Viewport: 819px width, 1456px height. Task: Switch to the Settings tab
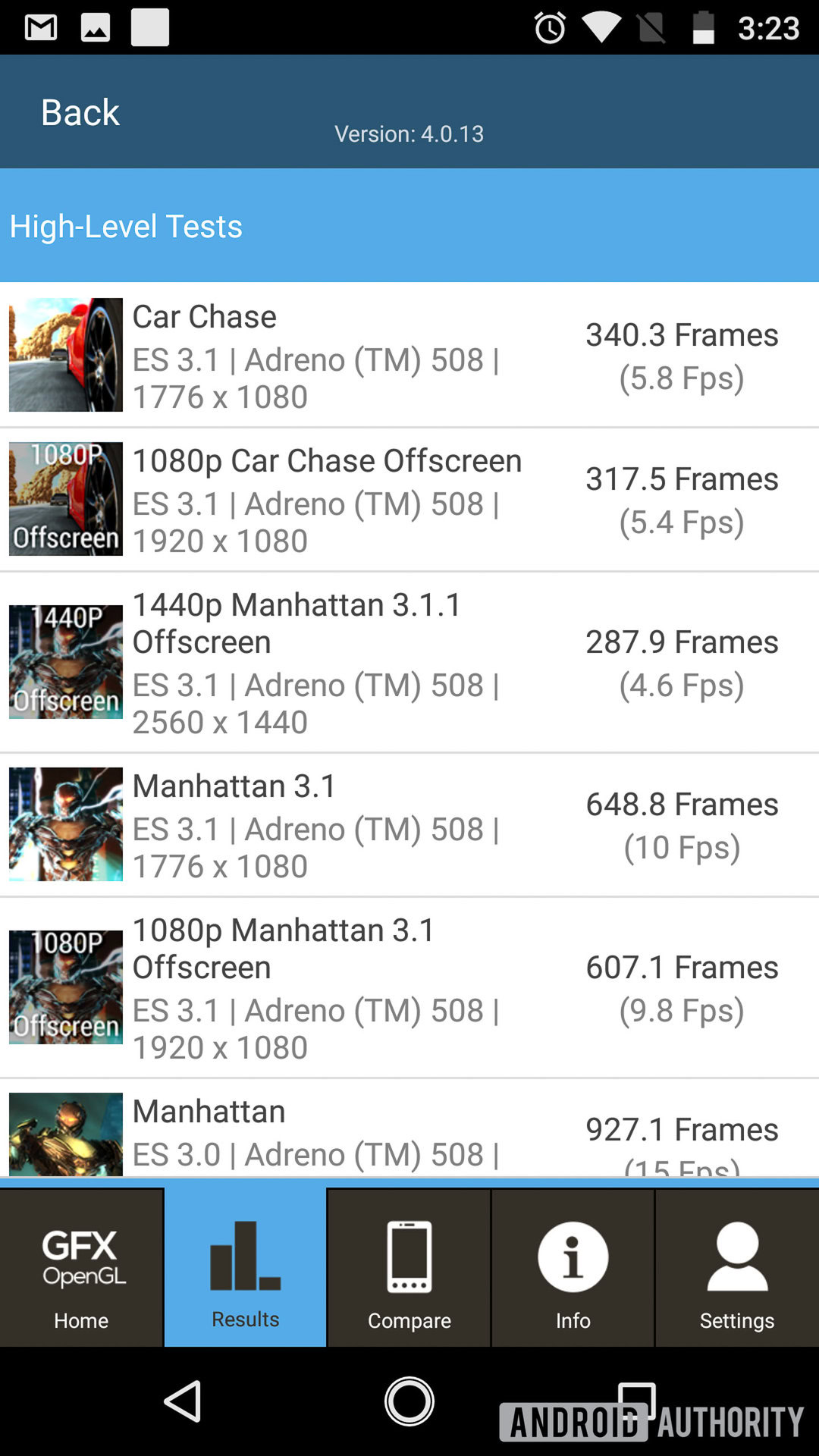[x=736, y=1268]
